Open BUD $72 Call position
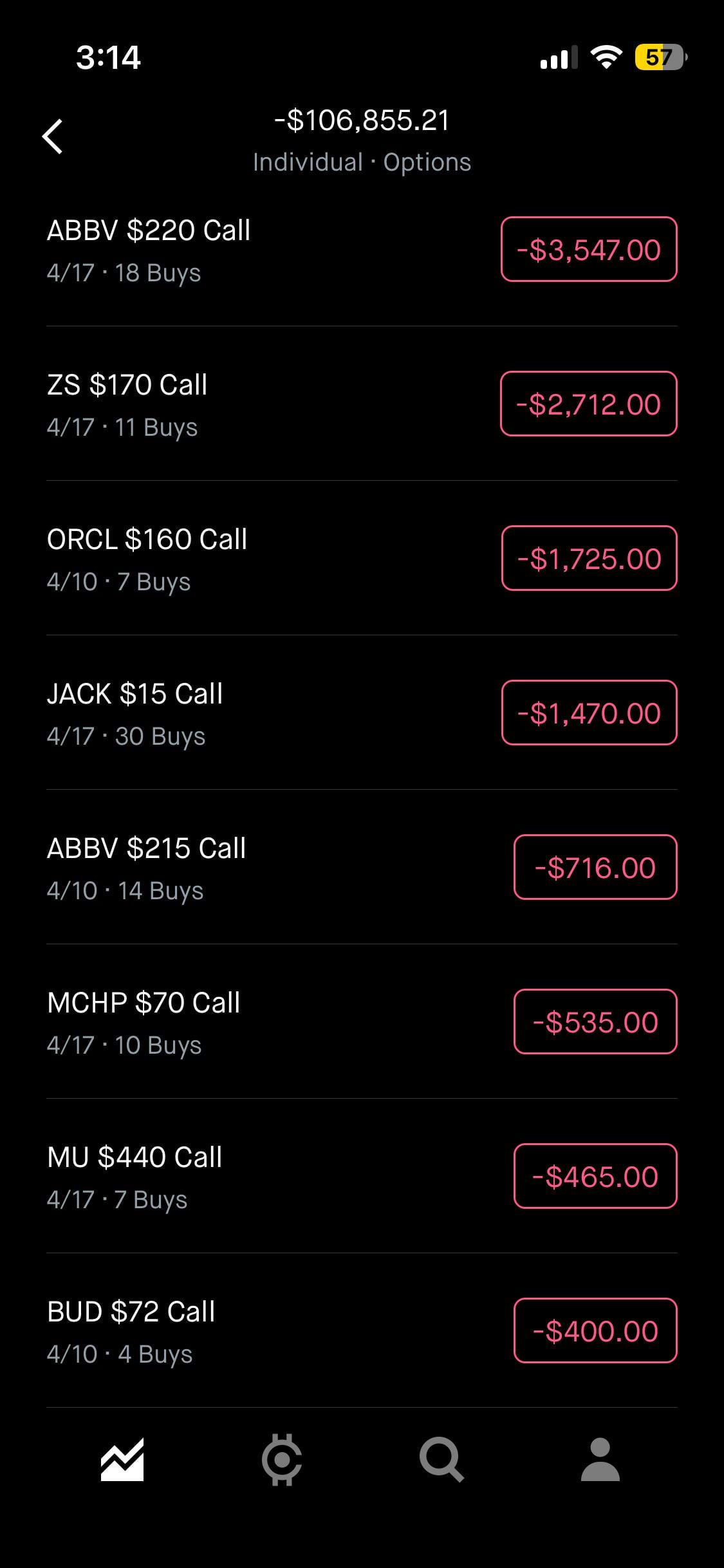This screenshot has width=724, height=1568. pos(131,1331)
